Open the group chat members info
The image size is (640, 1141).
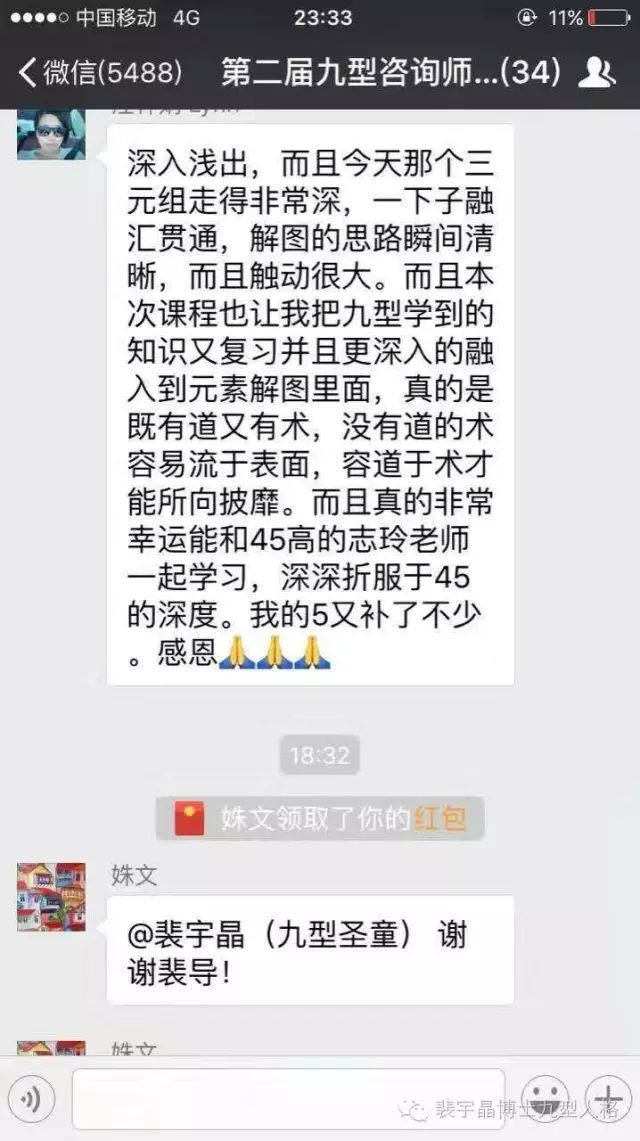pos(598,72)
